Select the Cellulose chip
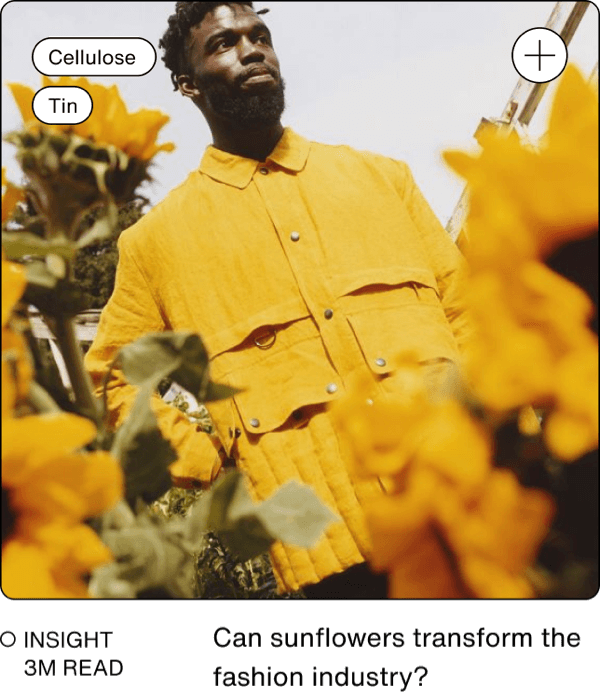This screenshot has width=600, height=692. click(93, 58)
